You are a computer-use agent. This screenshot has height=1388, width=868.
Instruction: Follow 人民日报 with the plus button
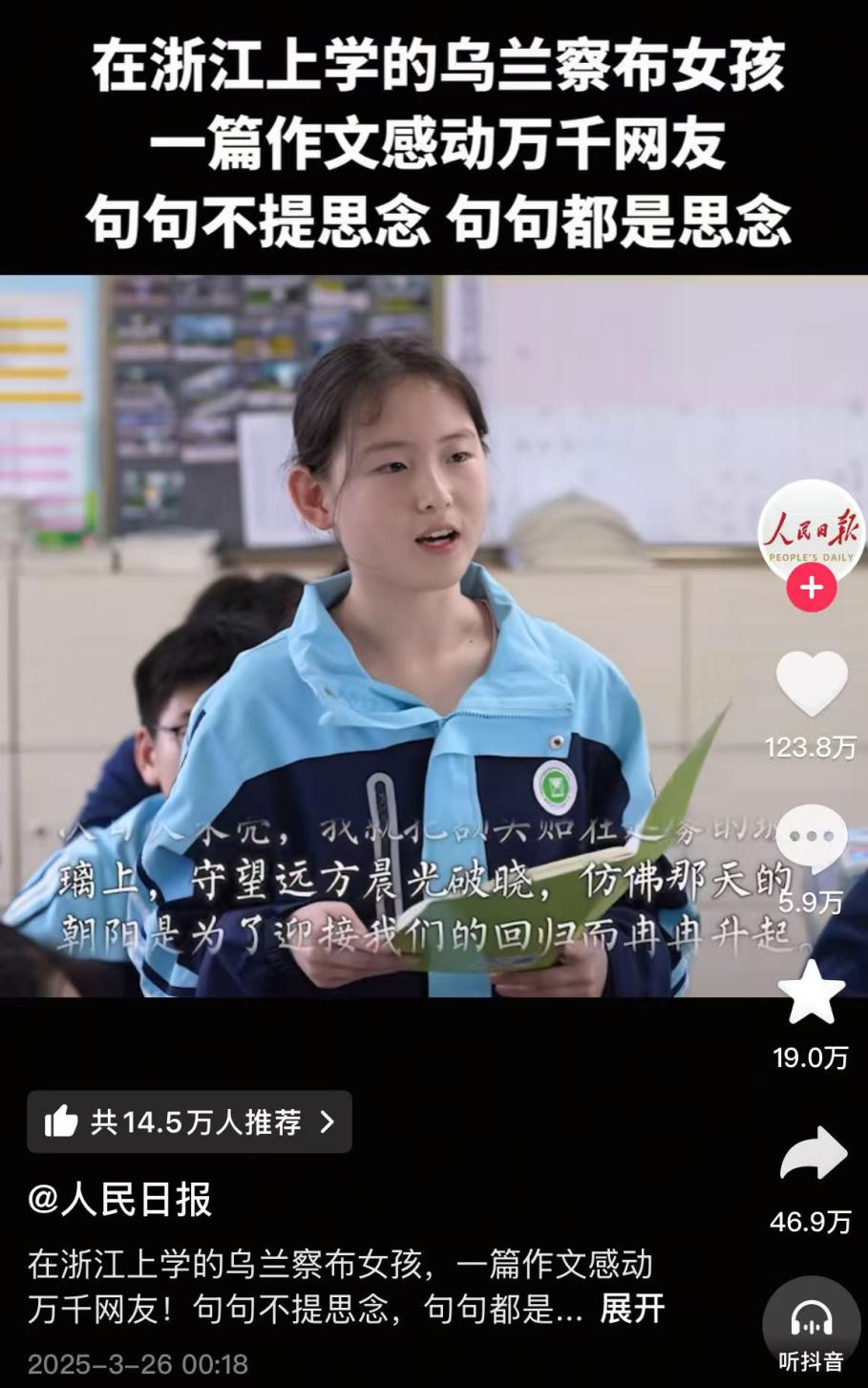coord(811,587)
